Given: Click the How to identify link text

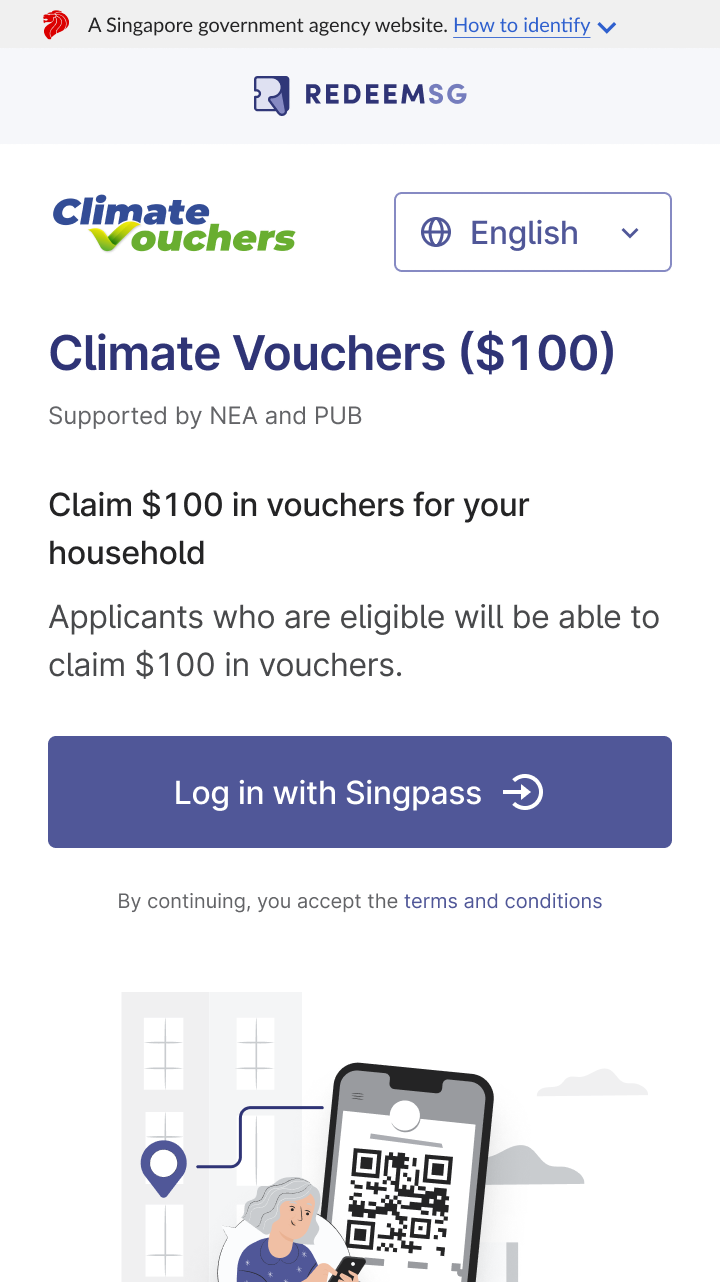Looking at the screenshot, I should coord(521,25).
